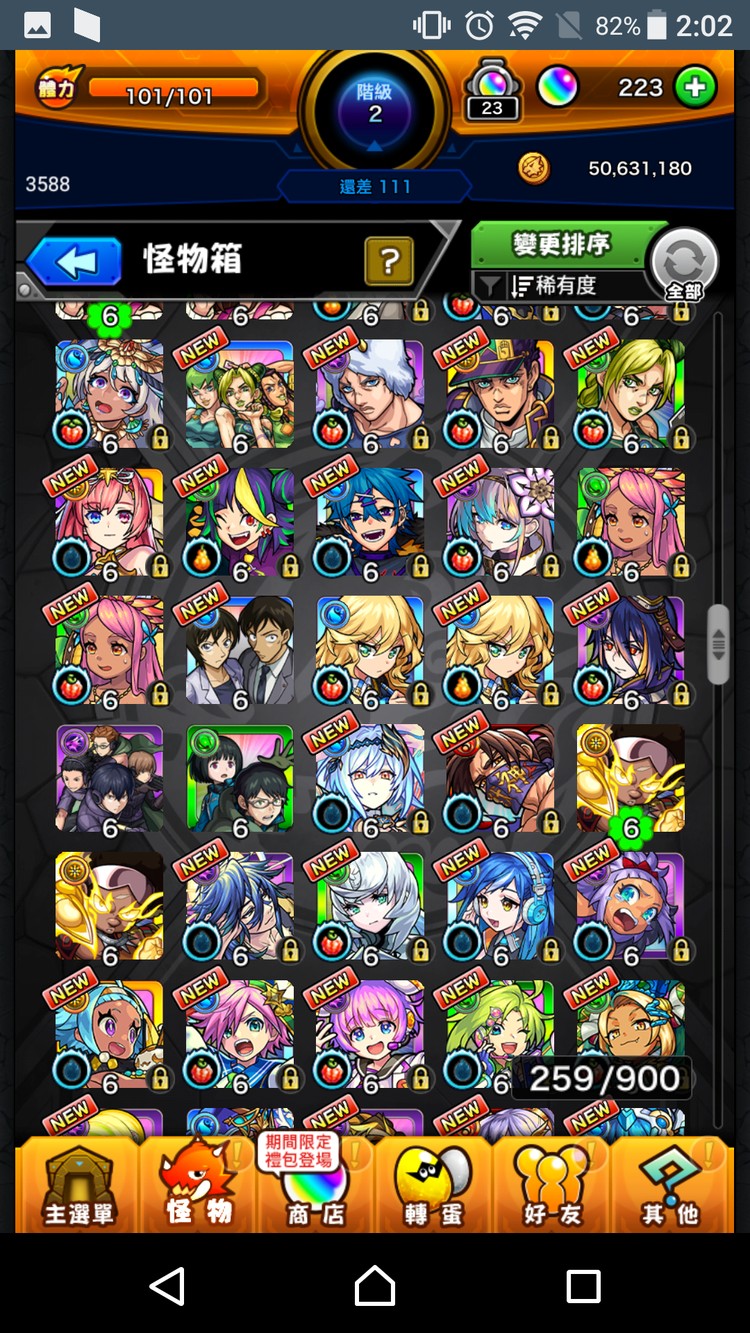Open the 怪物 tab
The width and height of the screenshot is (750, 1333).
(x=198, y=1185)
